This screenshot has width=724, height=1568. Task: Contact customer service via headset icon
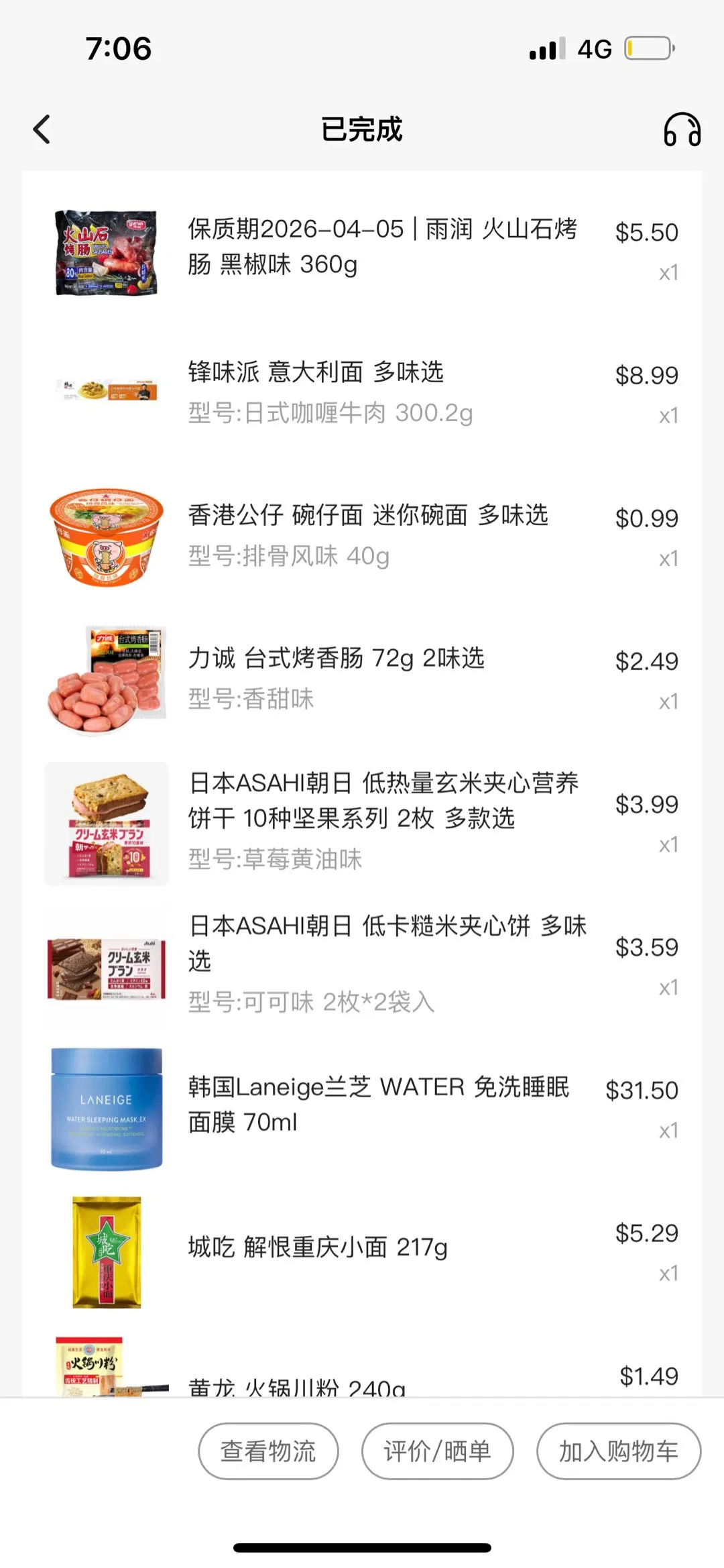pyautogui.click(x=682, y=129)
